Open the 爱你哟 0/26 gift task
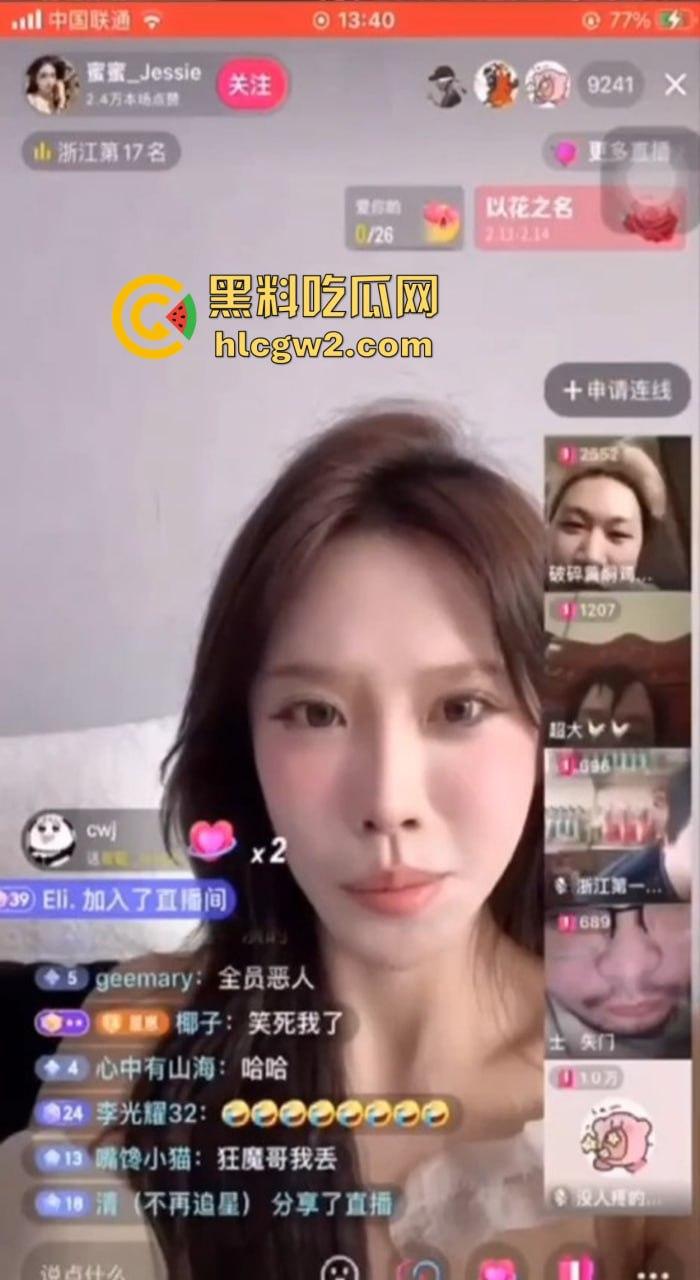This screenshot has width=700, height=1280. (404, 218)
